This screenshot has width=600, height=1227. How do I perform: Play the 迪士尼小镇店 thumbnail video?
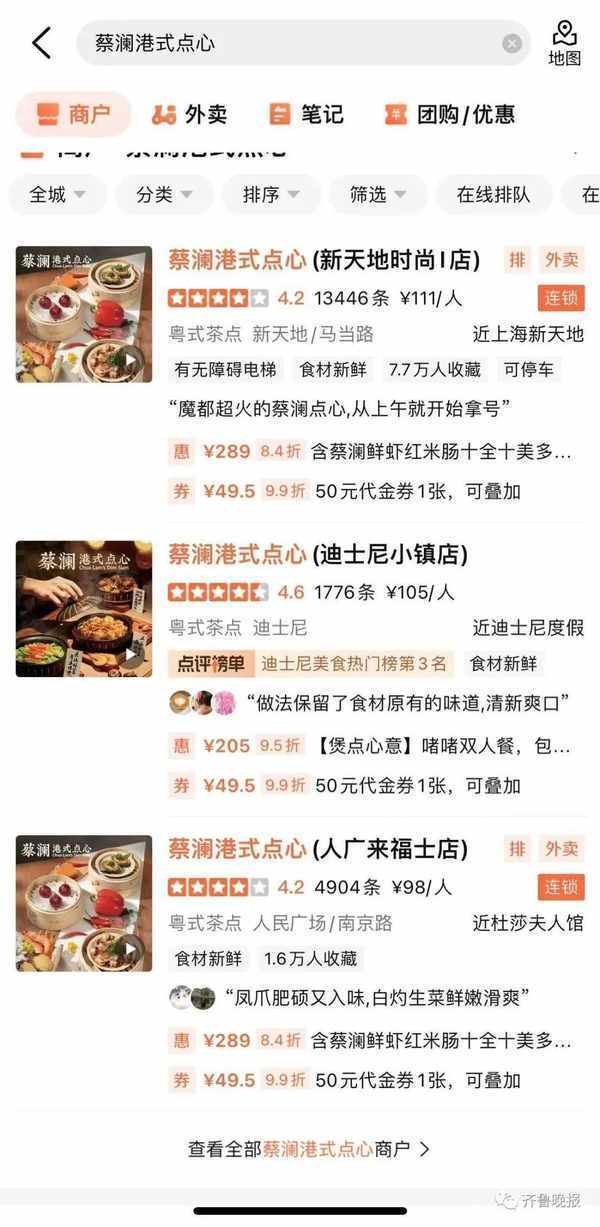pyautogui.click(x=131, y=654)
